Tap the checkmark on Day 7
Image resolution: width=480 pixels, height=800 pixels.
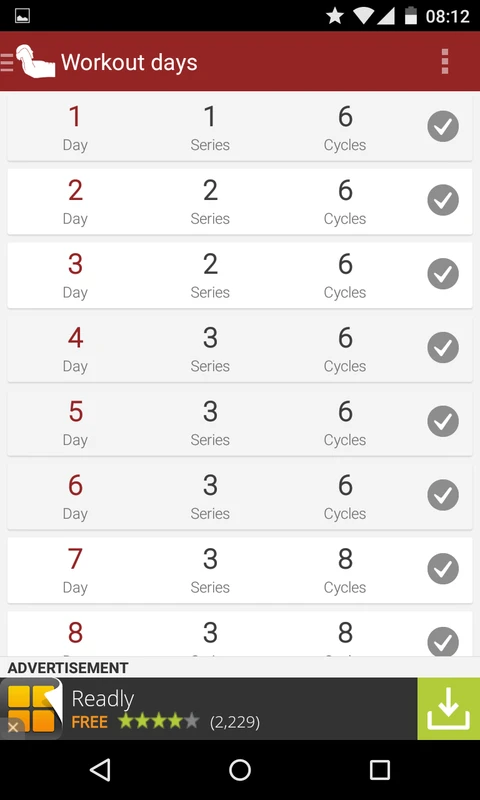pos(443,568)
